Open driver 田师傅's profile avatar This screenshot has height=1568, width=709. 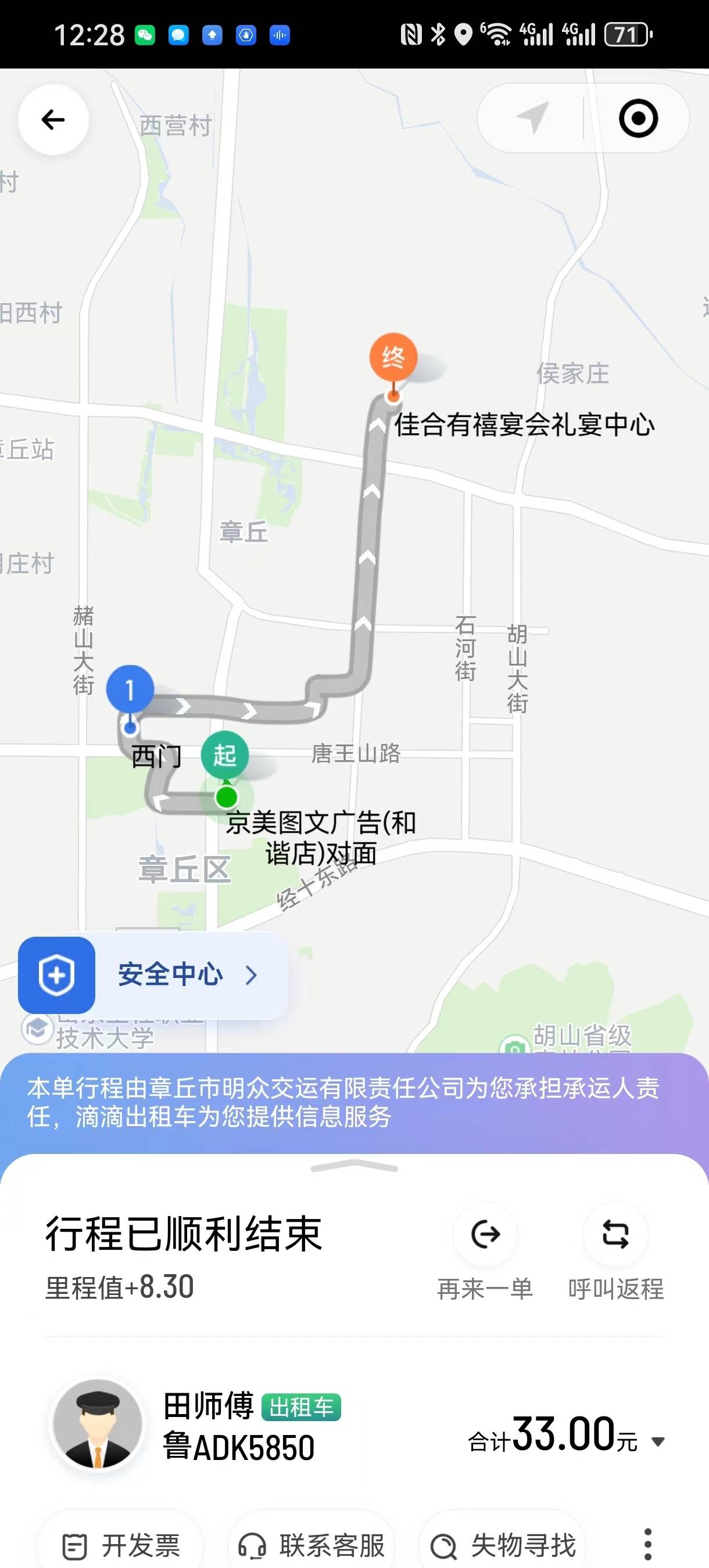(98, 1425)
